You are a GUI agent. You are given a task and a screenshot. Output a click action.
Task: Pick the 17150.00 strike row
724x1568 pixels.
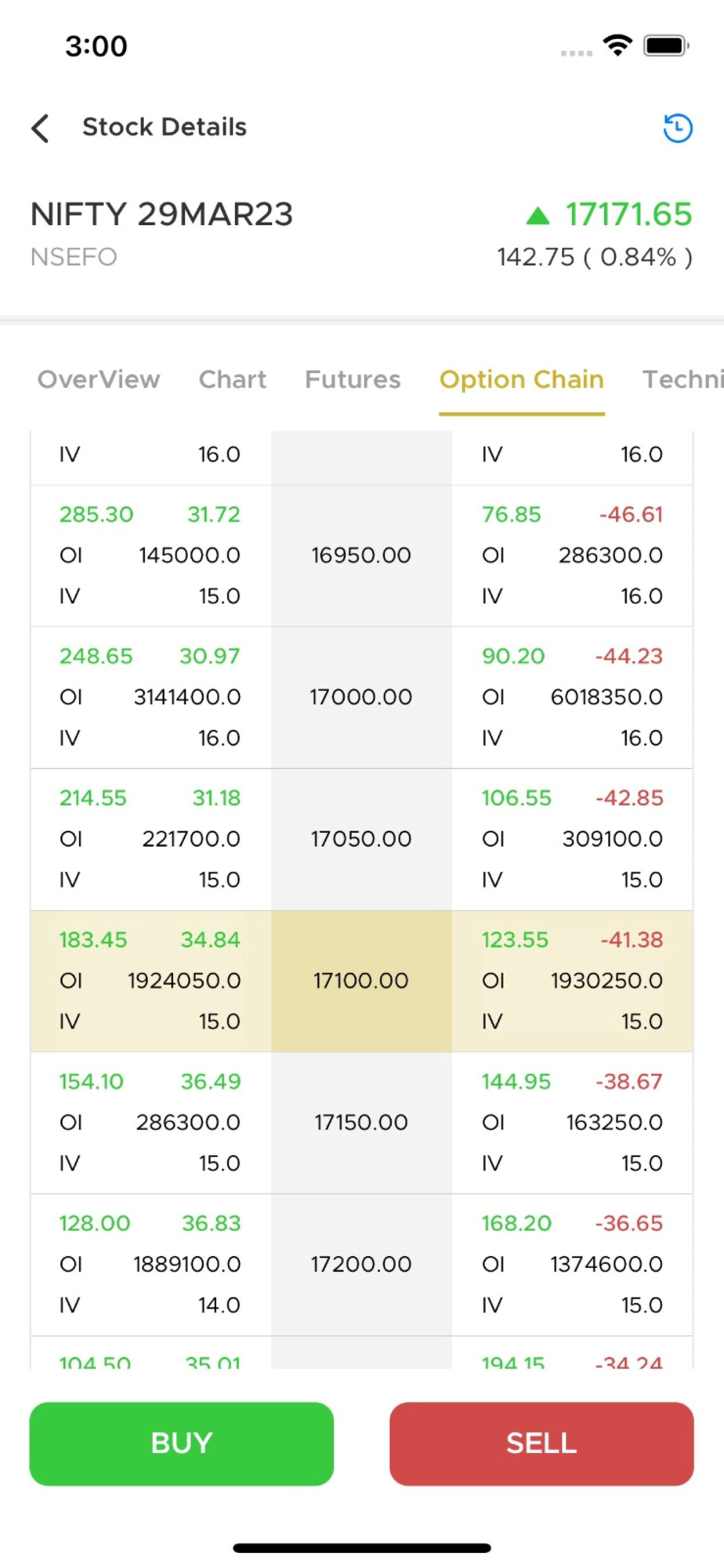[x=361, y=1122]
